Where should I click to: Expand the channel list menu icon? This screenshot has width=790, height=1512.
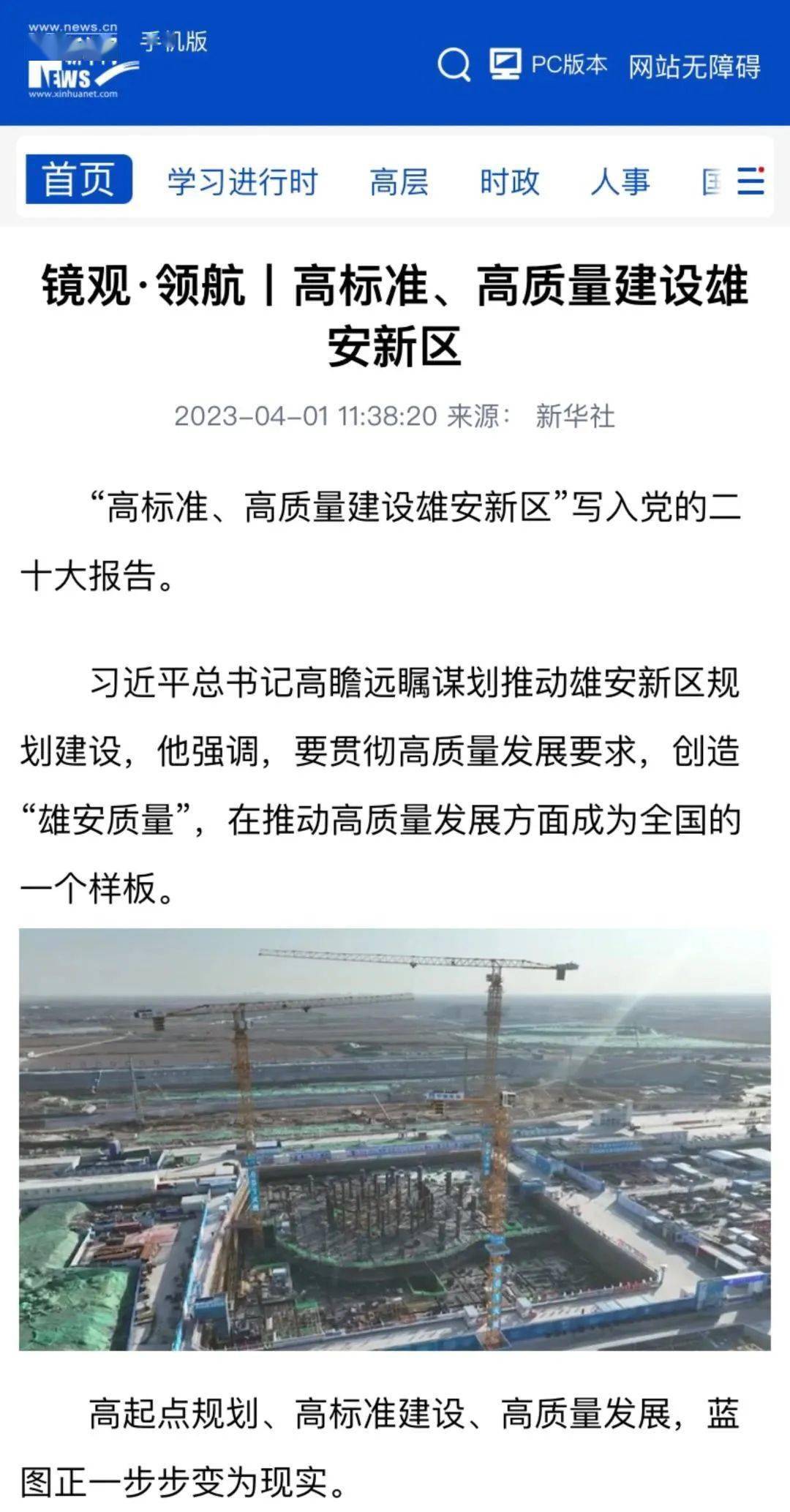tap(750, 181)
